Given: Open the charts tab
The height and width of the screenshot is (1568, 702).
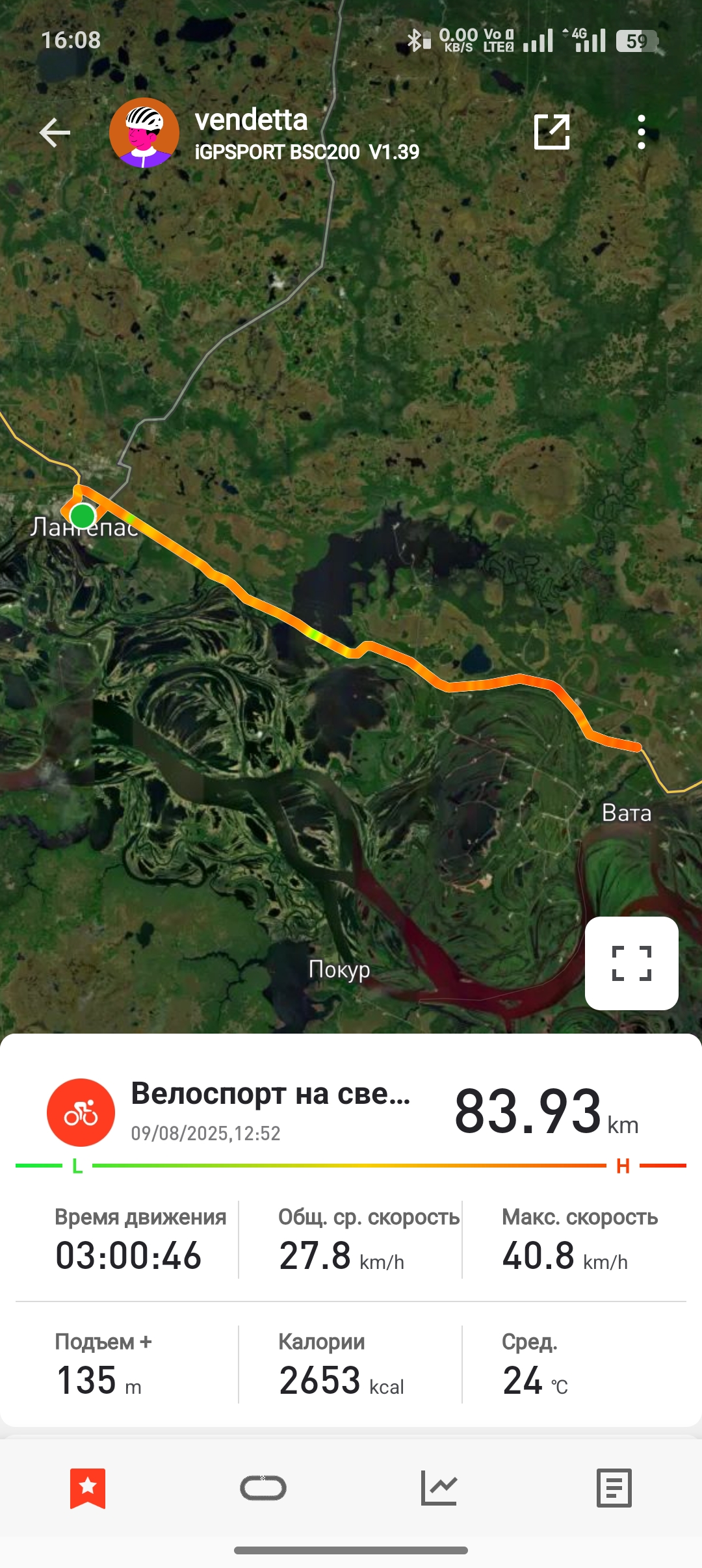Looking at the screenshot, I should coord(439,1487).
